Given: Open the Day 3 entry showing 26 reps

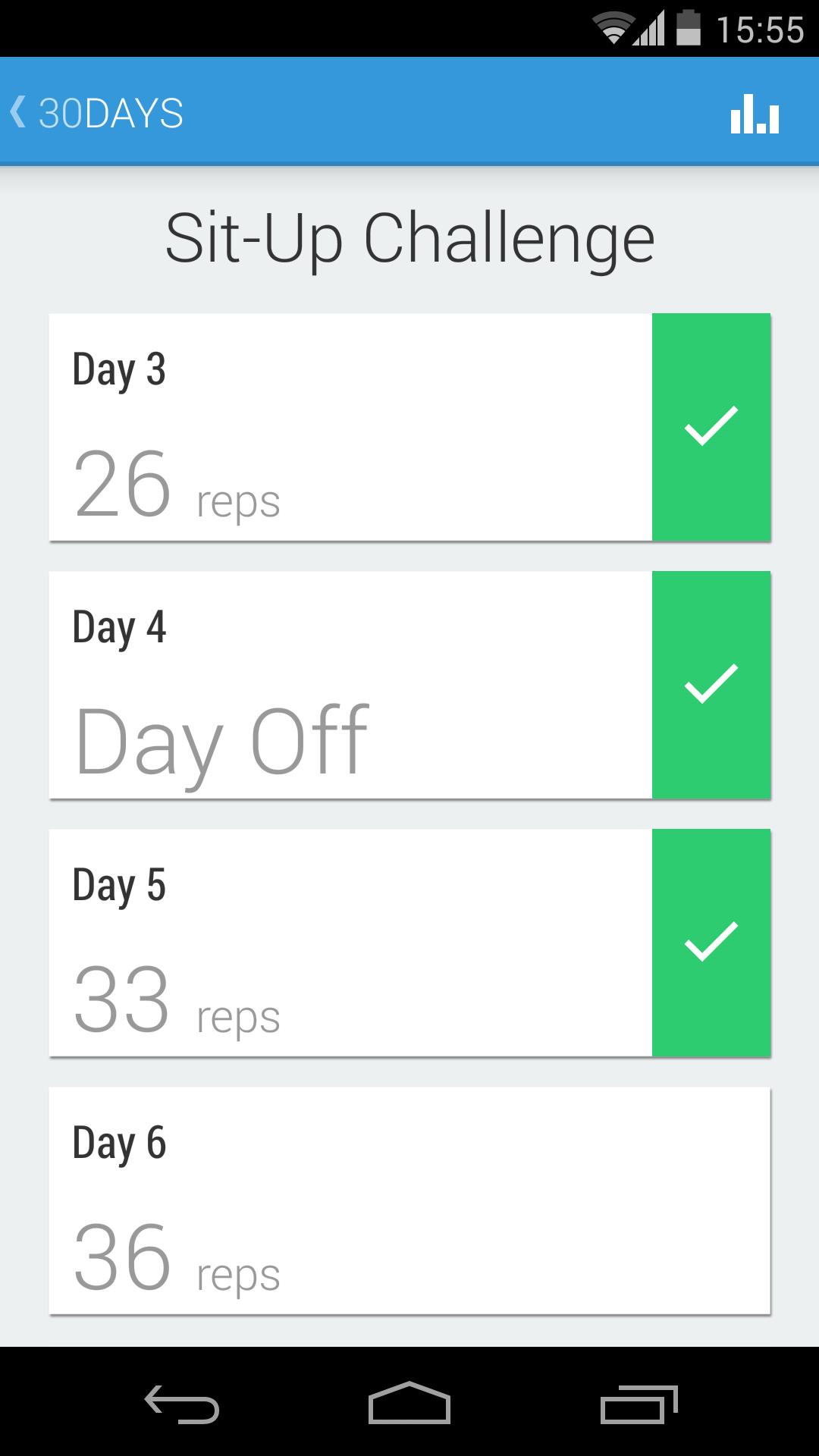Looking at the screenshot, I should (349, 426).
